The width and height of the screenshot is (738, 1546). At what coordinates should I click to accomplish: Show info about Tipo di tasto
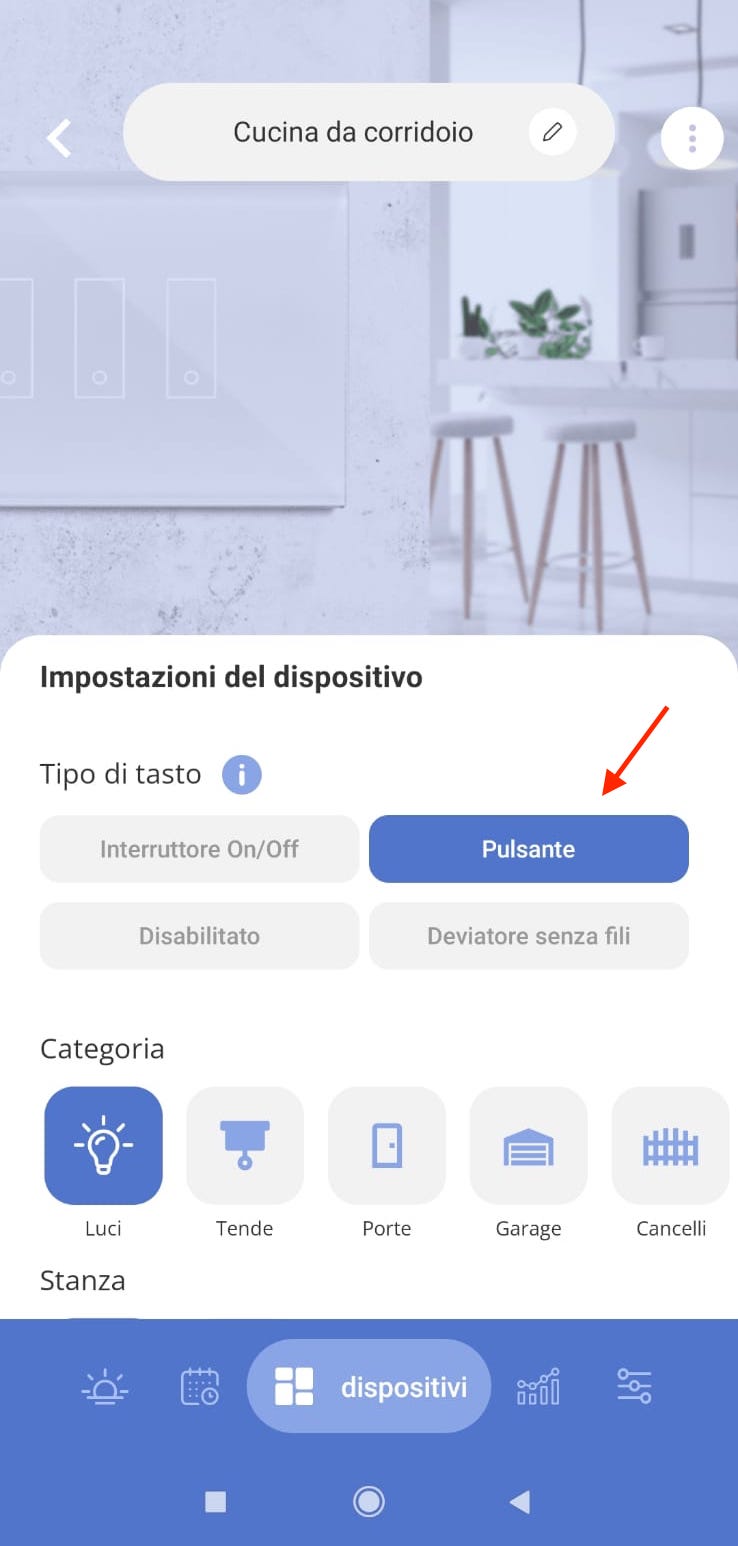click(242, 774)
